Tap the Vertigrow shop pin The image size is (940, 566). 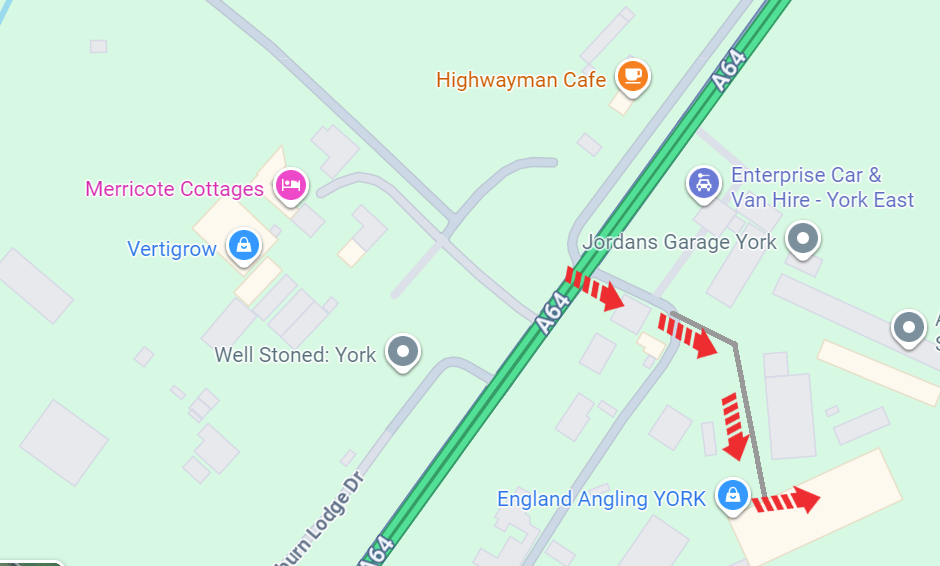tap(243, 245)
